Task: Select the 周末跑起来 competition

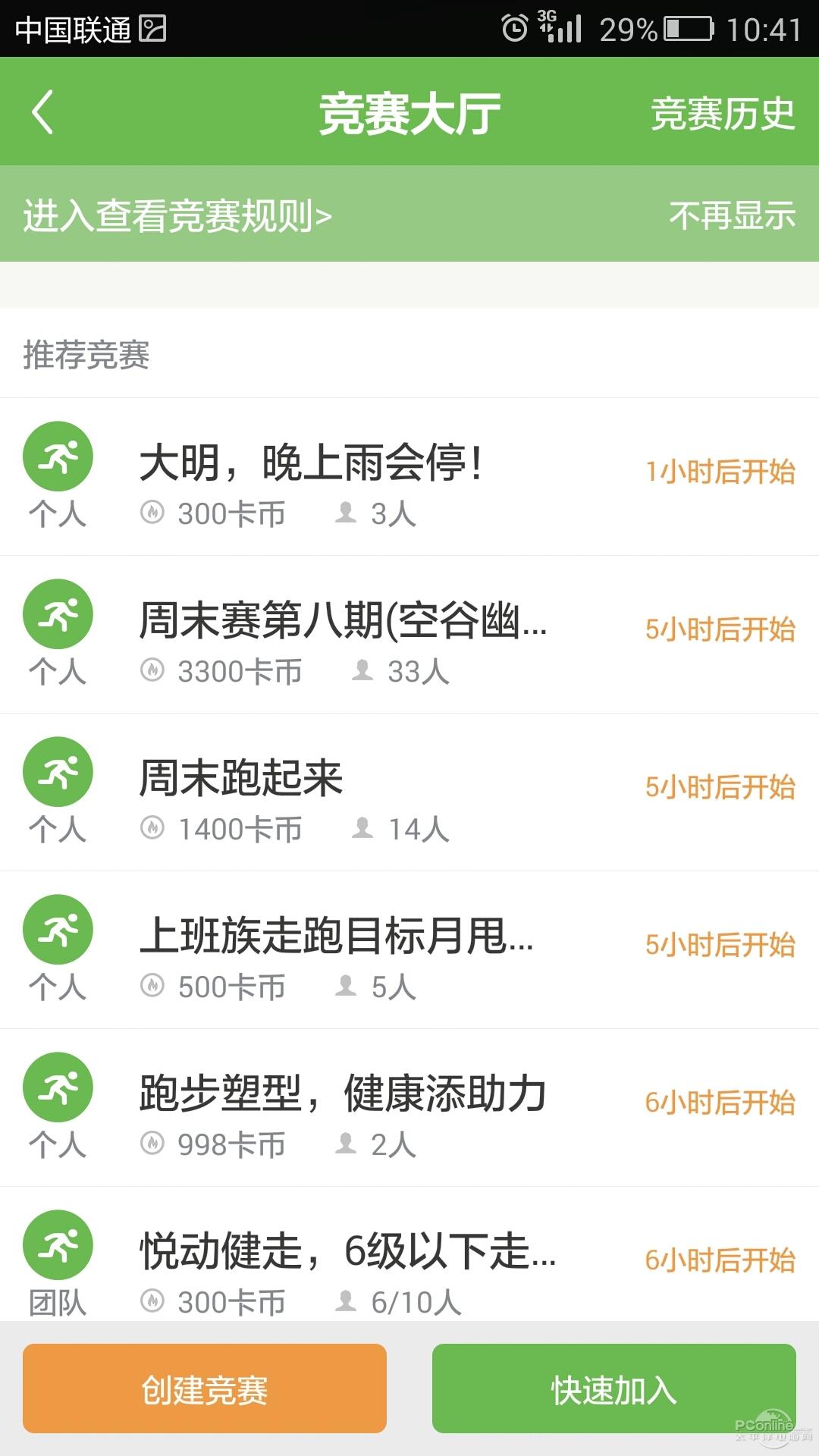Action: tap(409, 792)
